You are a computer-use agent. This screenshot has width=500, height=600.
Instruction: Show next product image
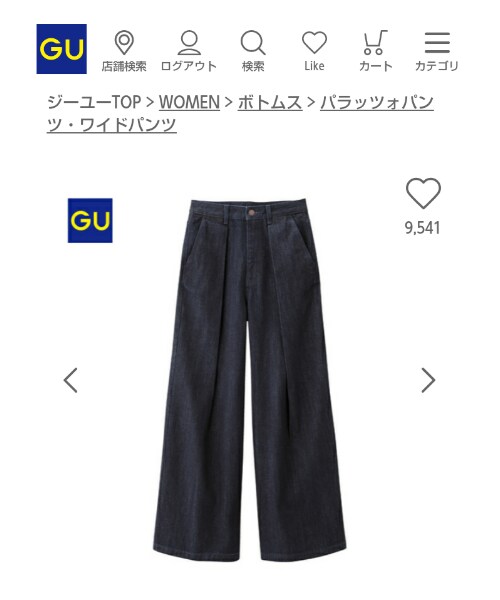click(x=428, y=380)
